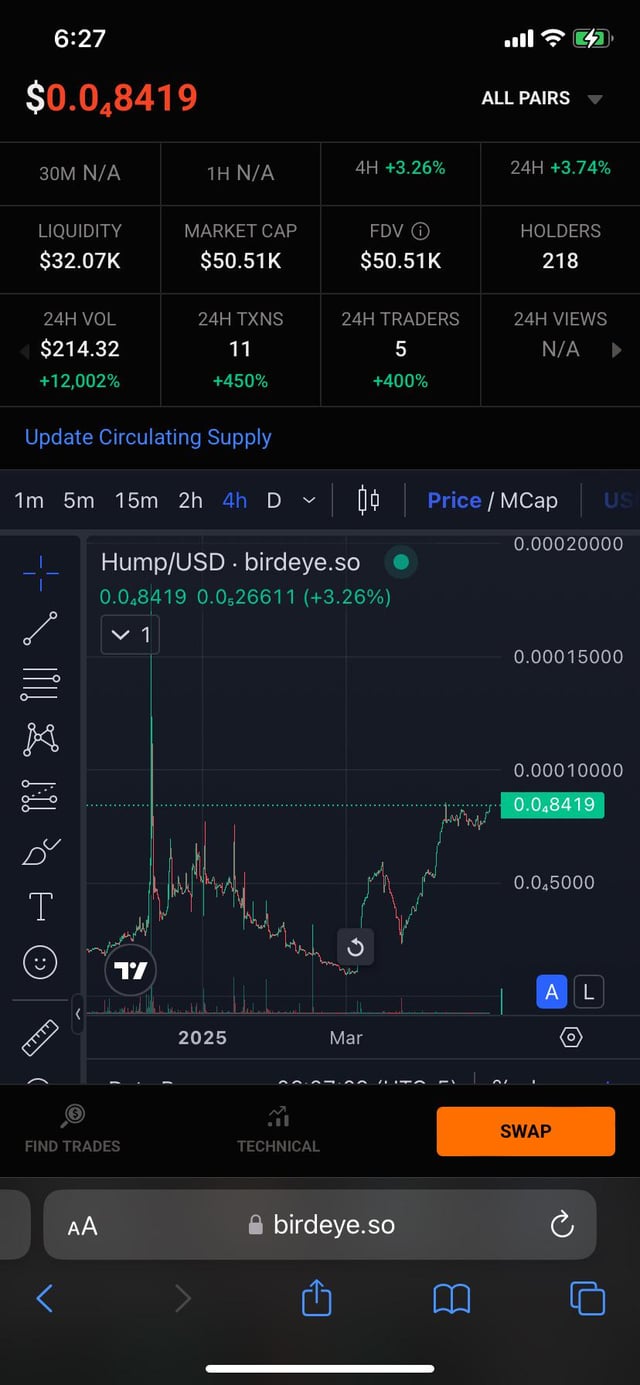Share the page from Safari toolbar
Viewport: 640px width, 1385px height.
[316, 1298]
